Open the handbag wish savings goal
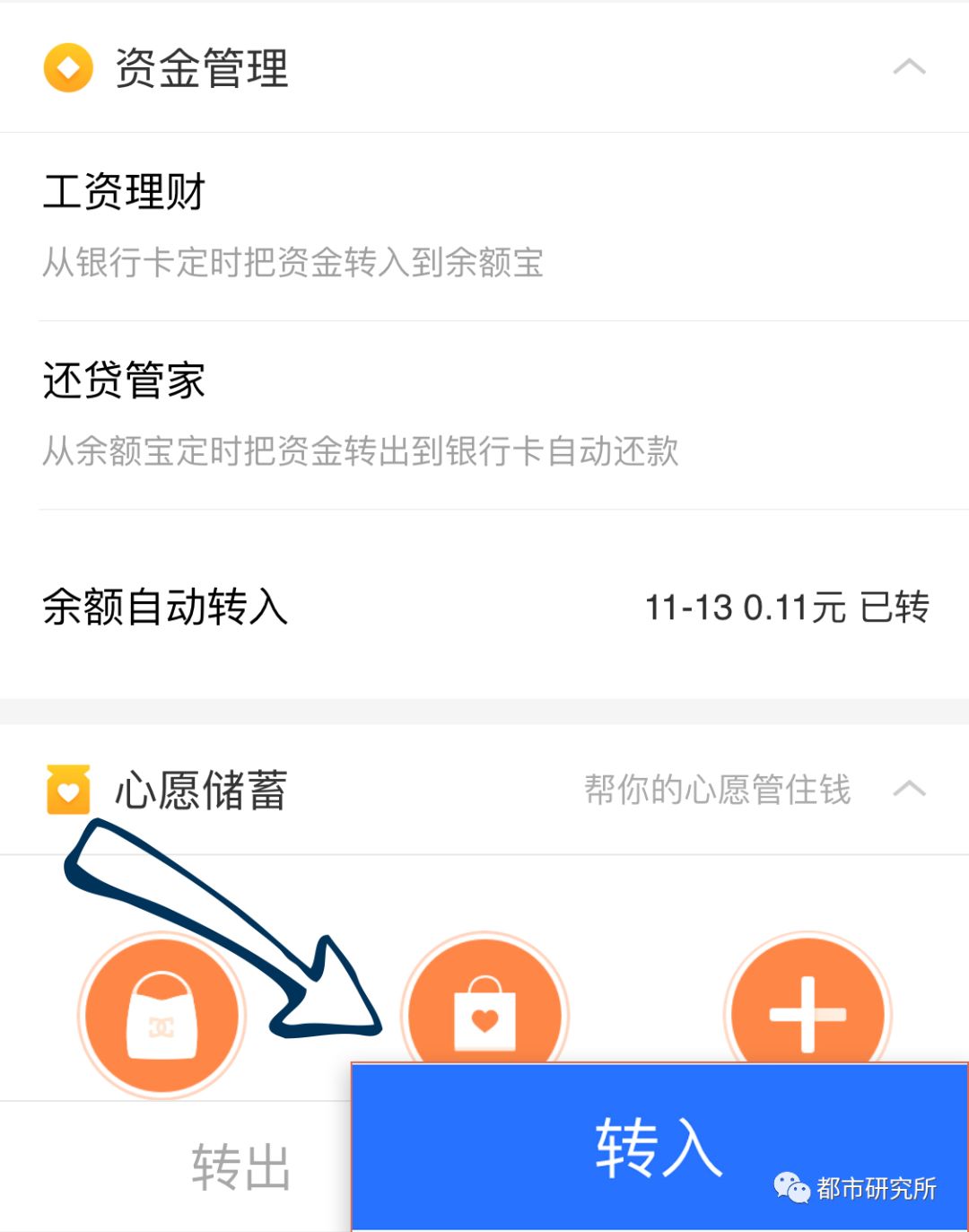This screenshot has width=969, height=1232. point(161,1014)
